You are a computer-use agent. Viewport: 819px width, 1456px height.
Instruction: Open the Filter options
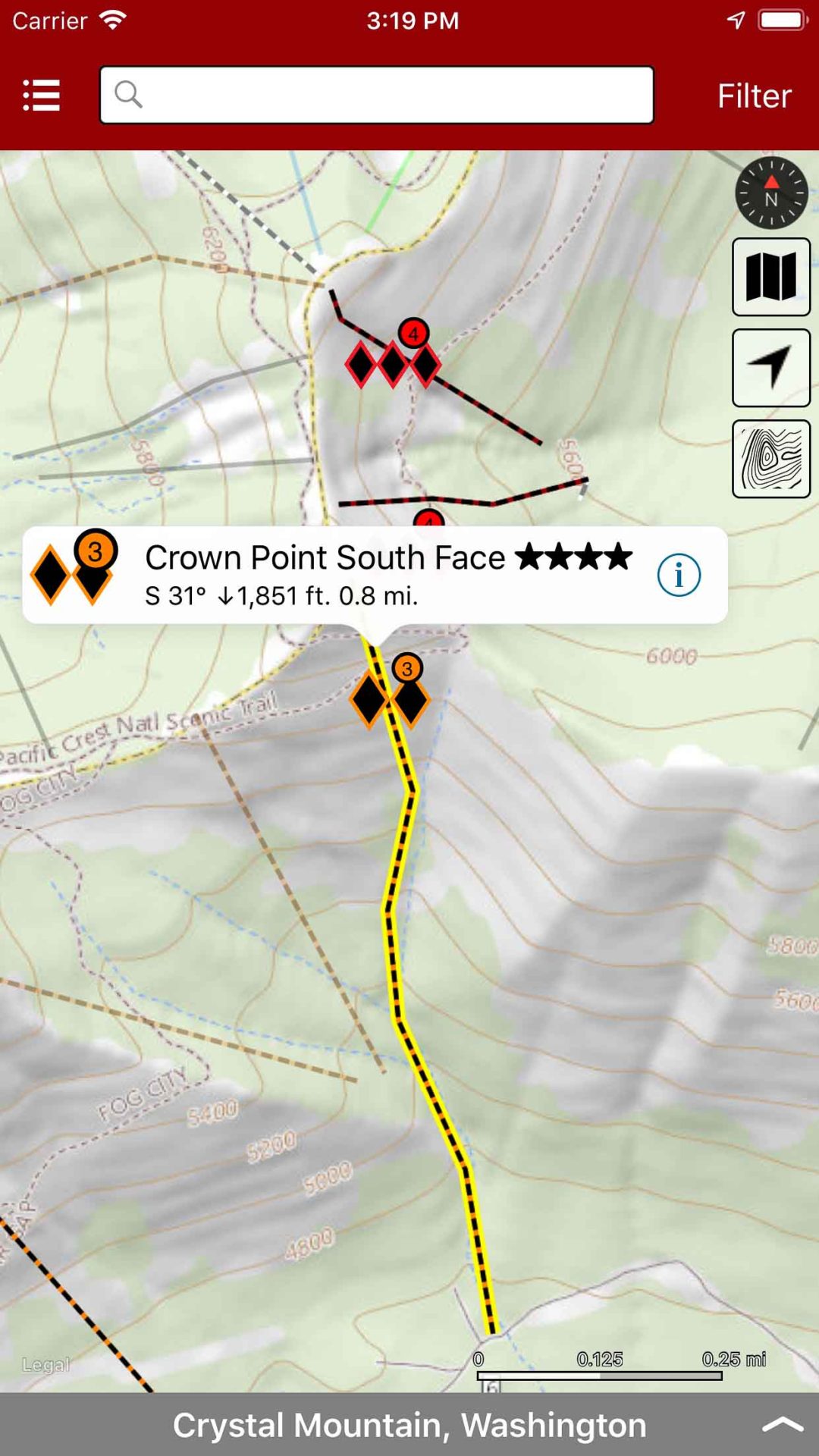(754, 96)
